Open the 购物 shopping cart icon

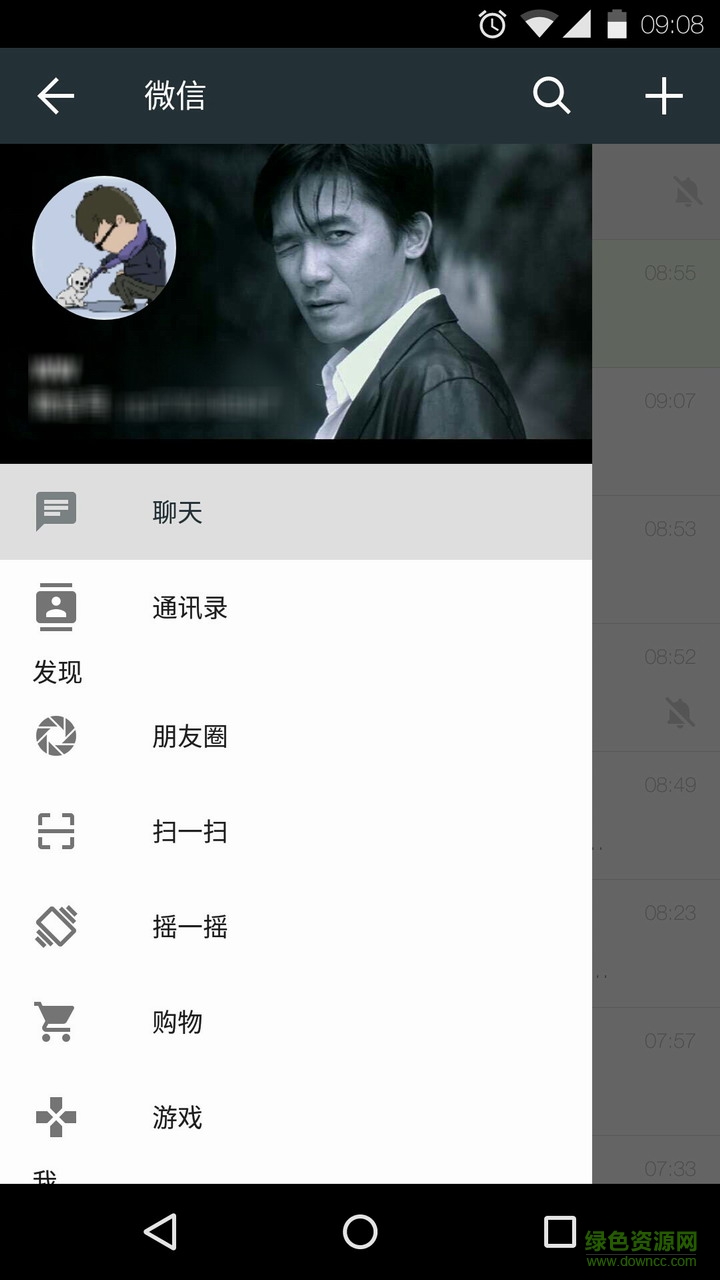56,1021
